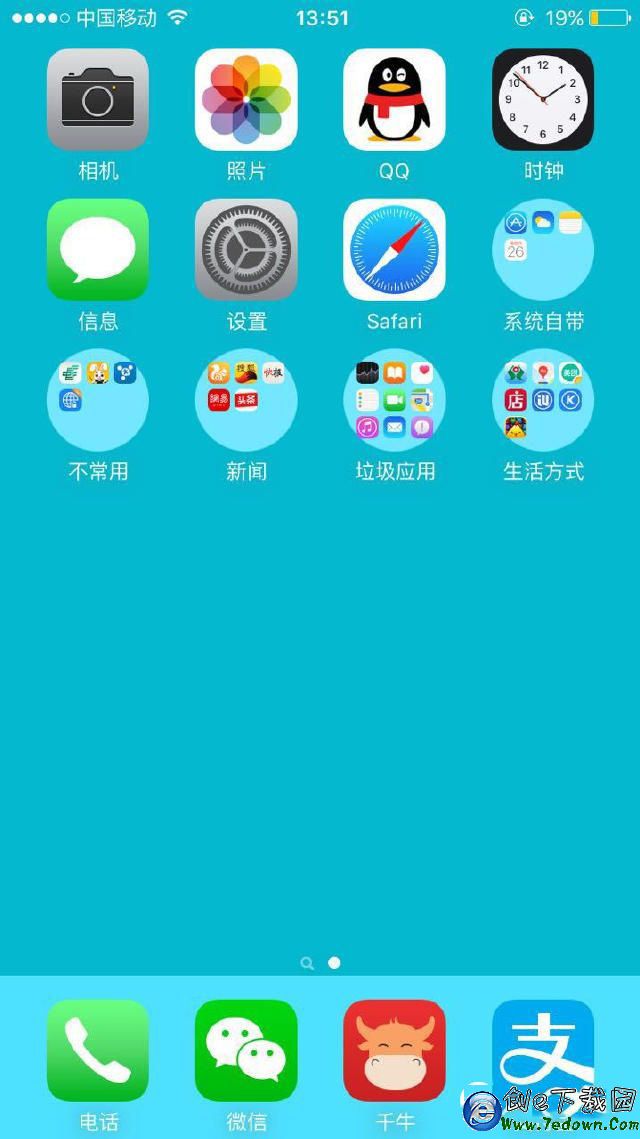640x1139 pixels.
Task: Tap the 电话 phone app in dock
Action: click(98, 1050)
